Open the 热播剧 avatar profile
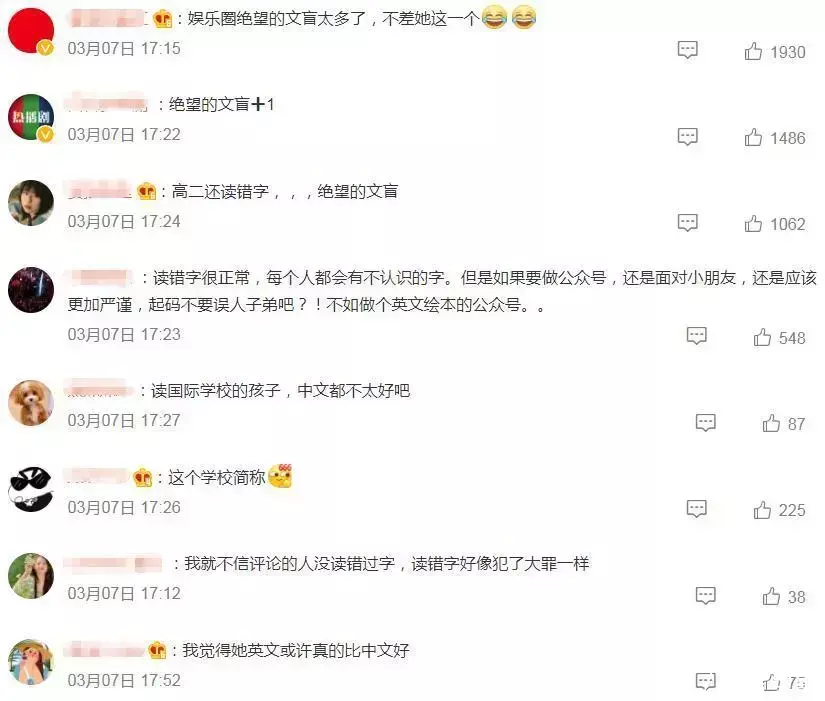825x701 pixels. click(x=31, y=117)
